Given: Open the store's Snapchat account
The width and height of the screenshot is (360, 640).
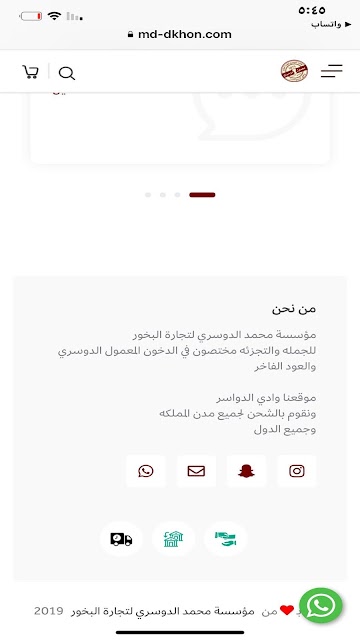Looking at the screenshot, I should (x=246, y=471).
